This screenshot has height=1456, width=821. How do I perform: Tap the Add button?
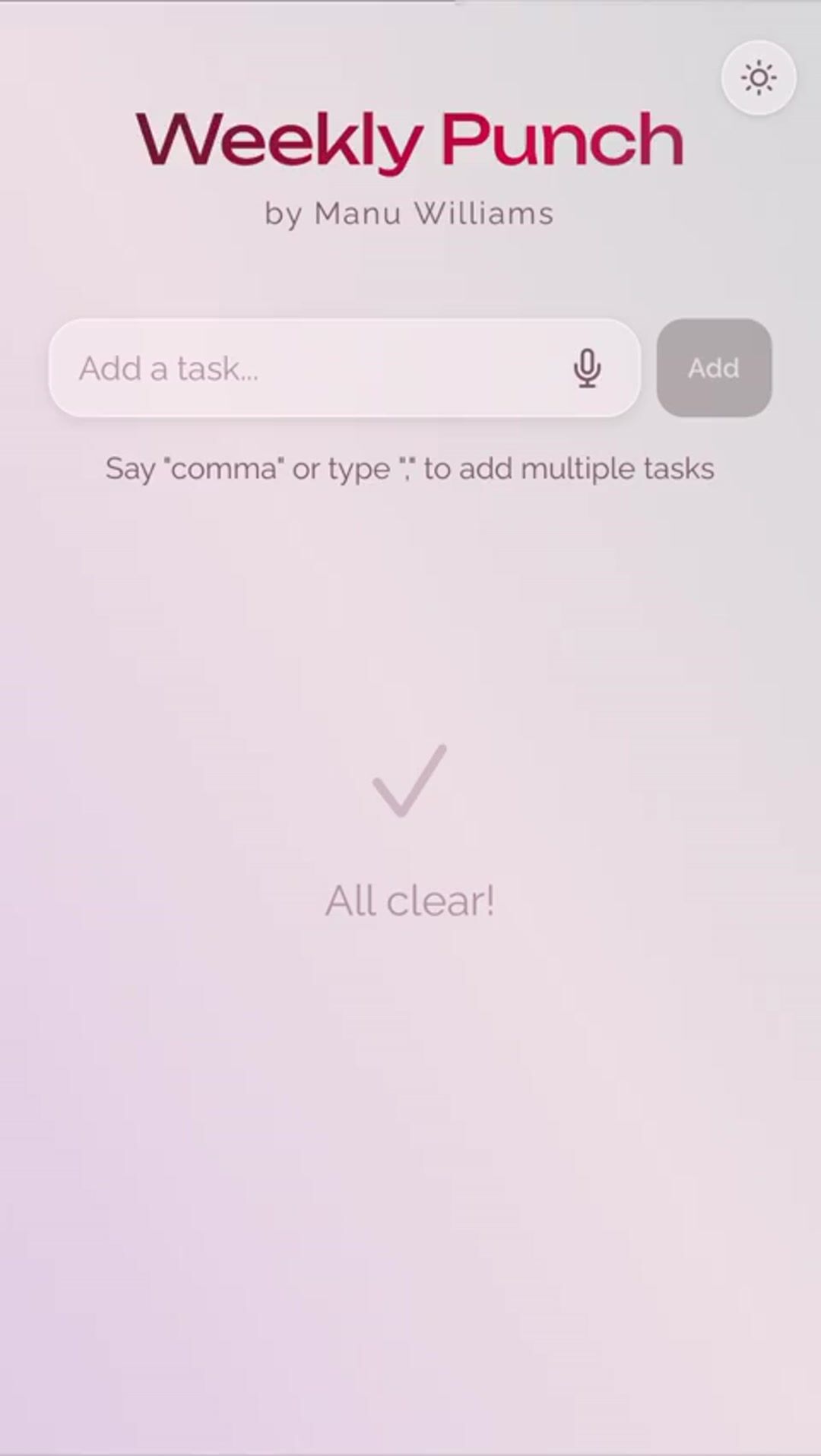[714, 369]
